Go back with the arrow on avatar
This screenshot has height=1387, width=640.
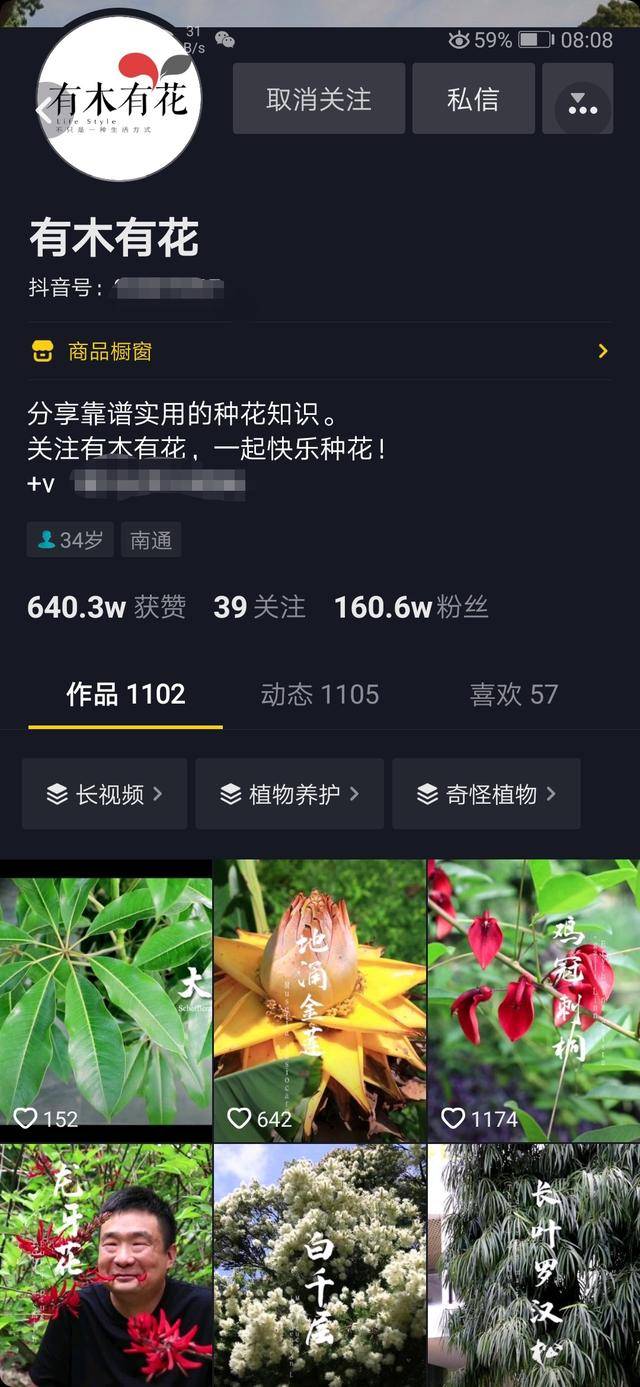pos(43,111)
